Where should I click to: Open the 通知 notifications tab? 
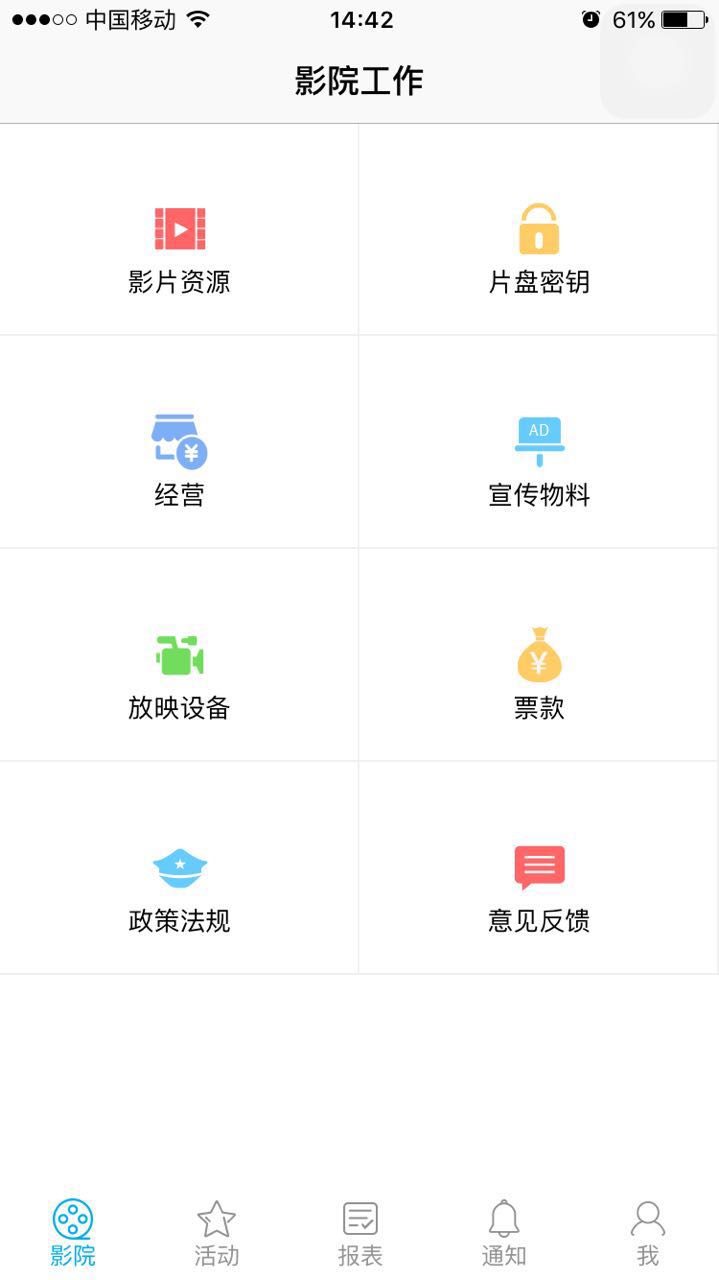504,1234
